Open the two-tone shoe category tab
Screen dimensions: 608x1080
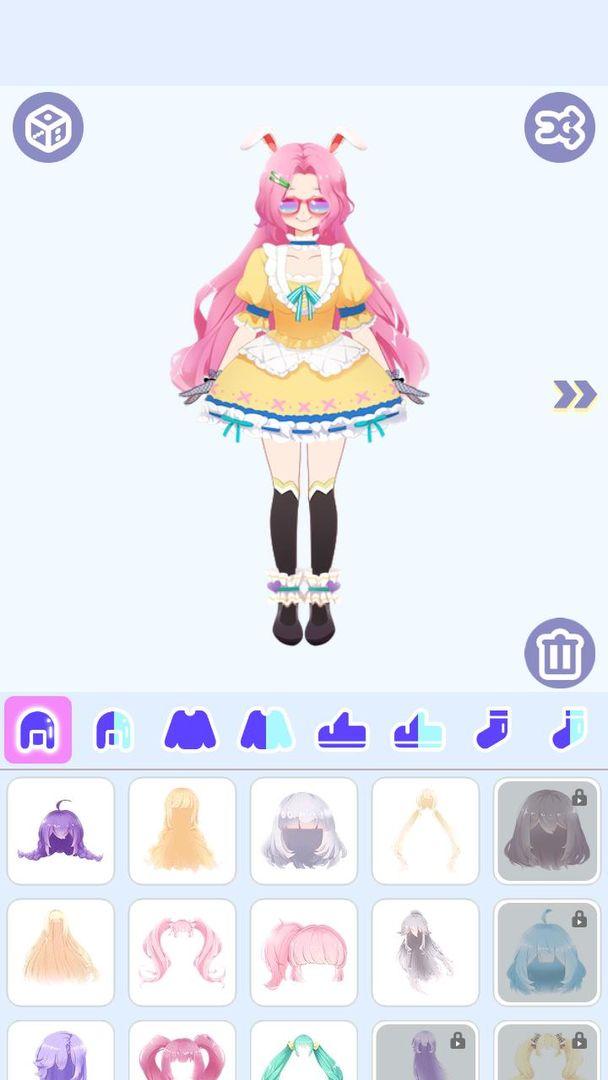click(x=417, y=730)
